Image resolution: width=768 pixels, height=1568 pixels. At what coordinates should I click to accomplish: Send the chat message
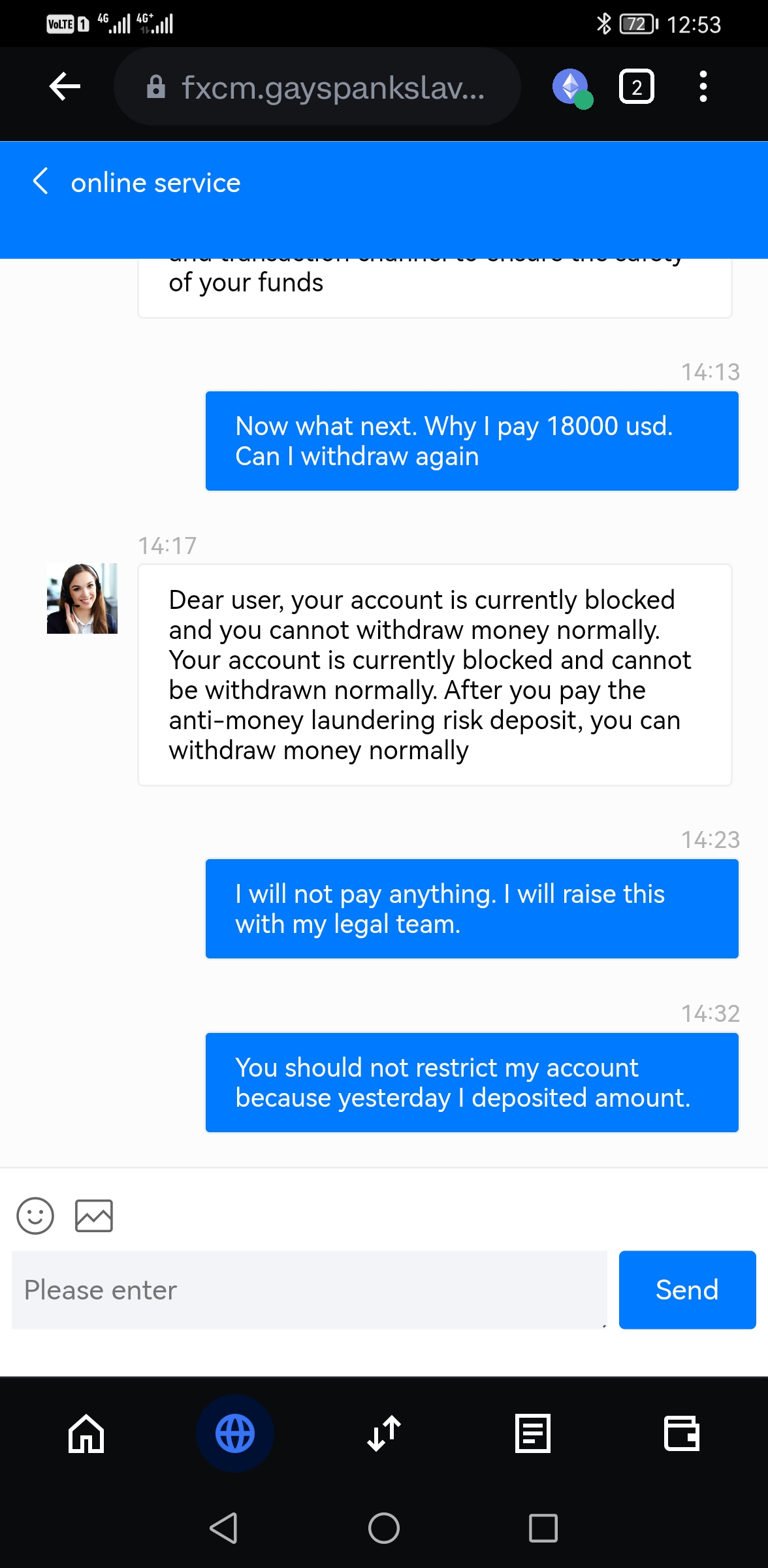(x=687, y=1290)
